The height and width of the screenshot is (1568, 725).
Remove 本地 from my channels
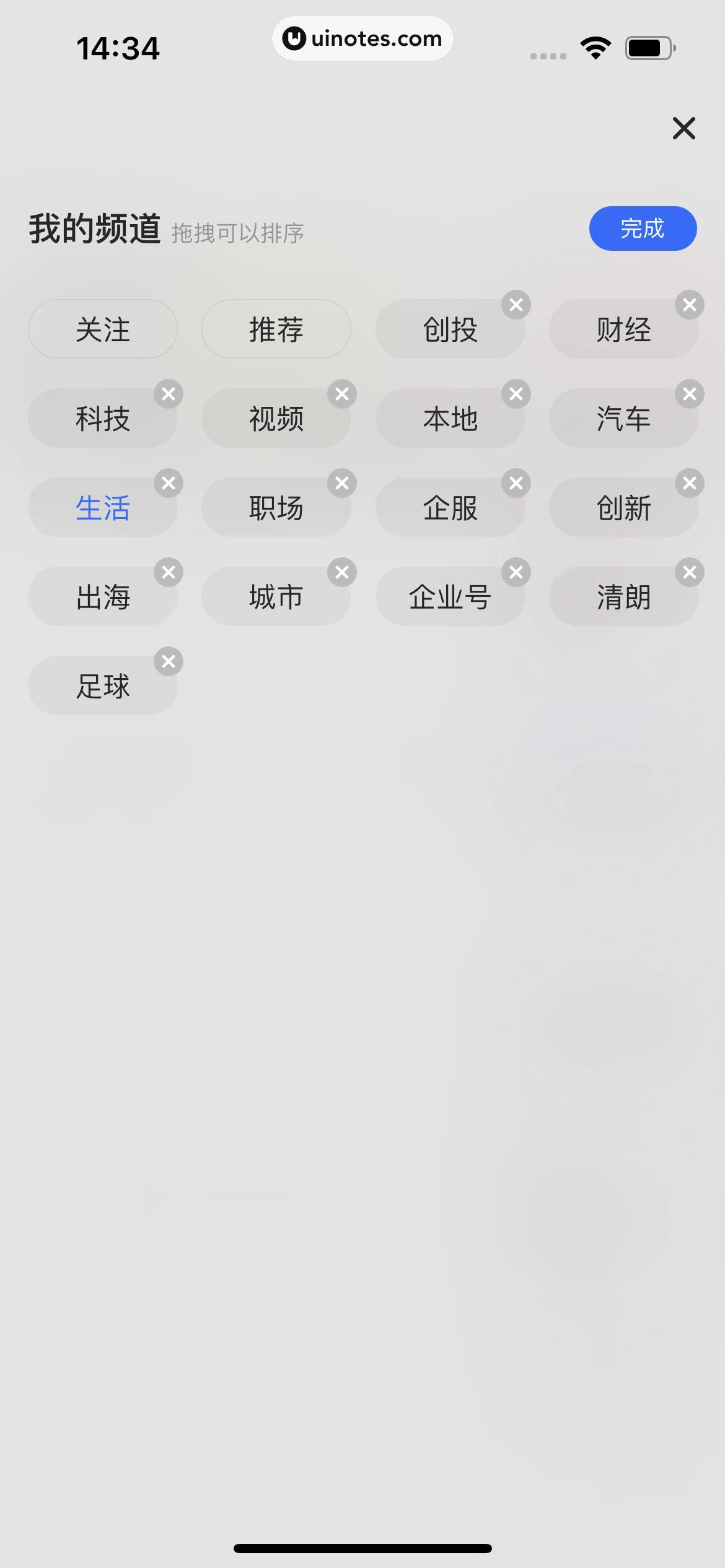pyautogui.click(x=517, y=394)
